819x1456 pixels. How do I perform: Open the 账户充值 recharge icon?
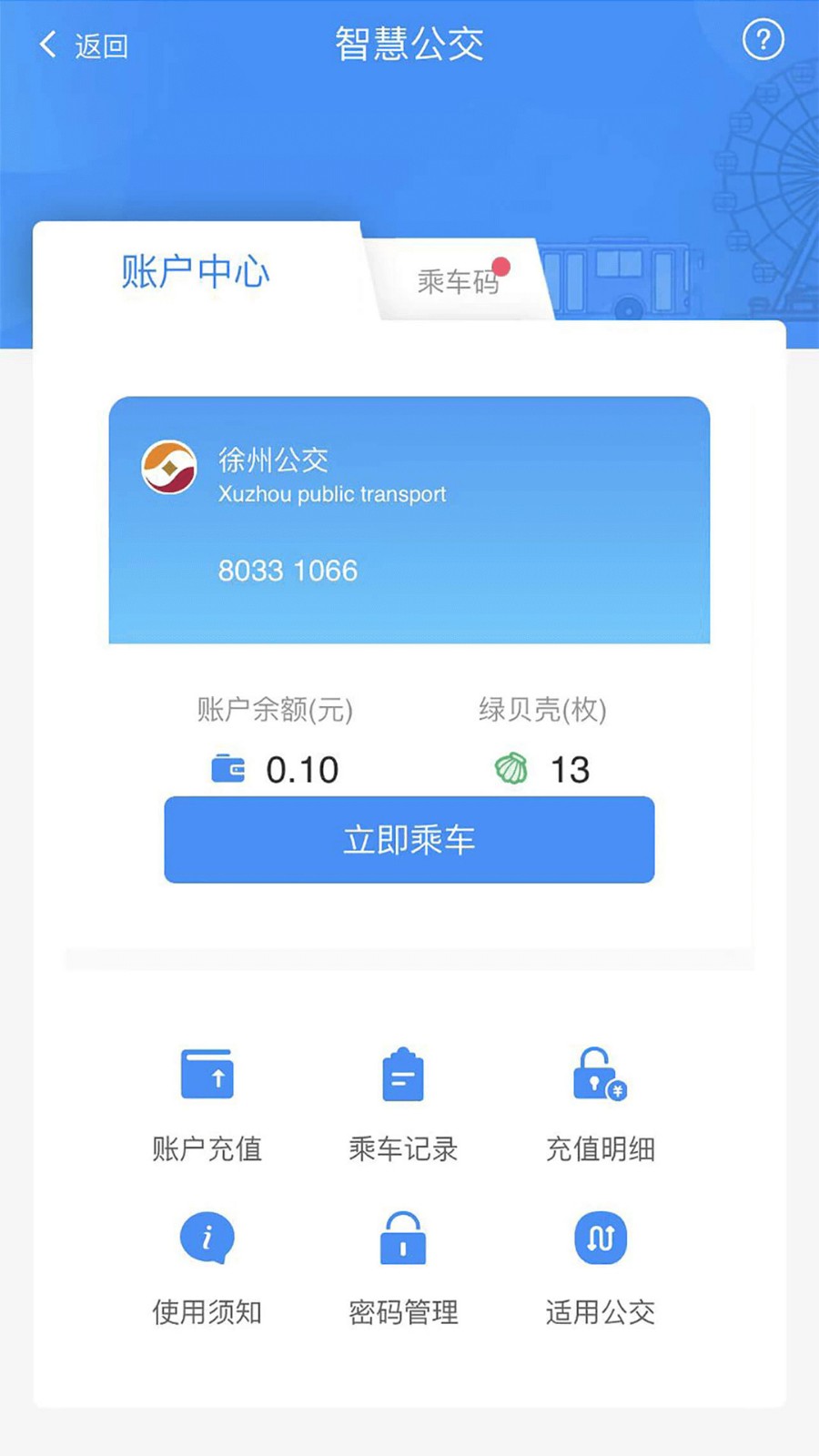click(207, 1076)
